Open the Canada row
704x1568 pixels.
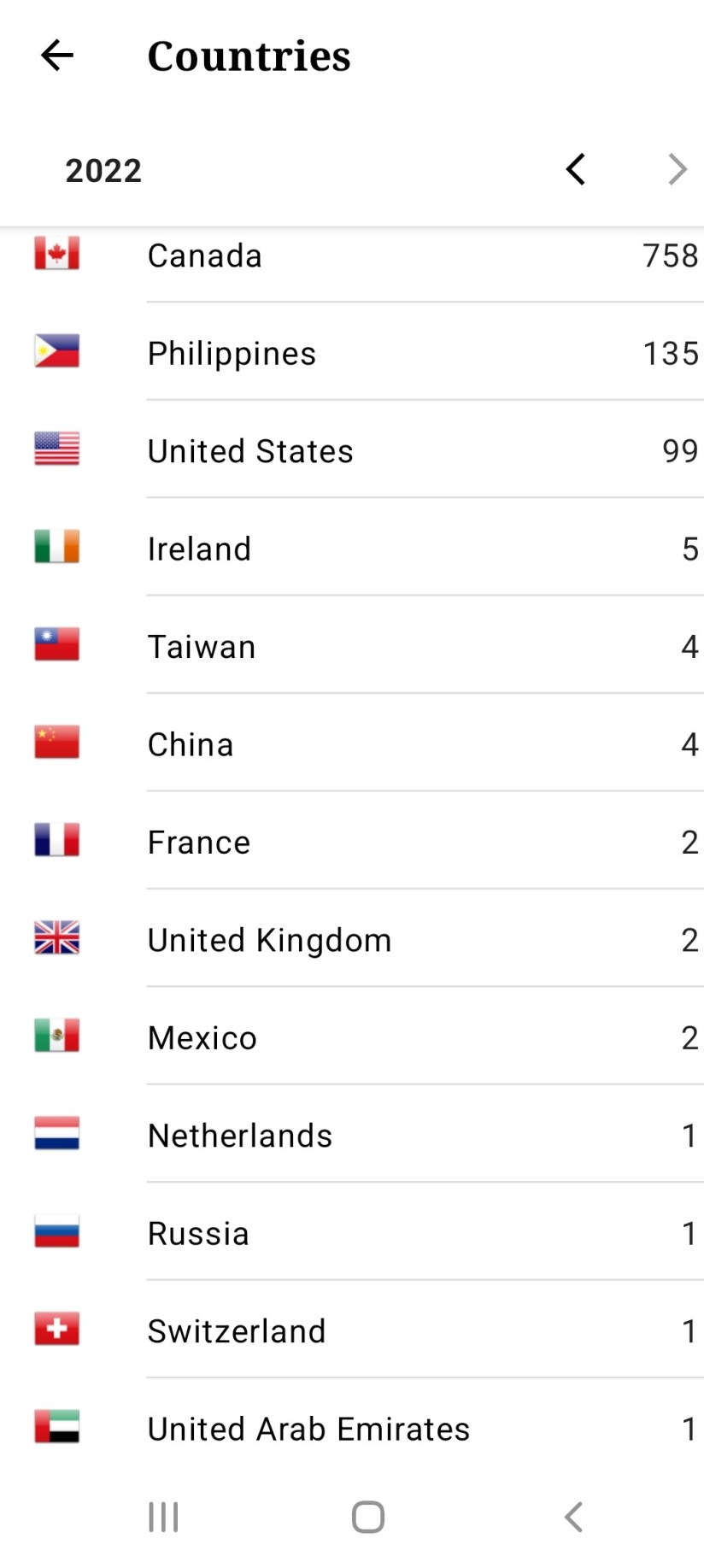click(x=352, y=255)
